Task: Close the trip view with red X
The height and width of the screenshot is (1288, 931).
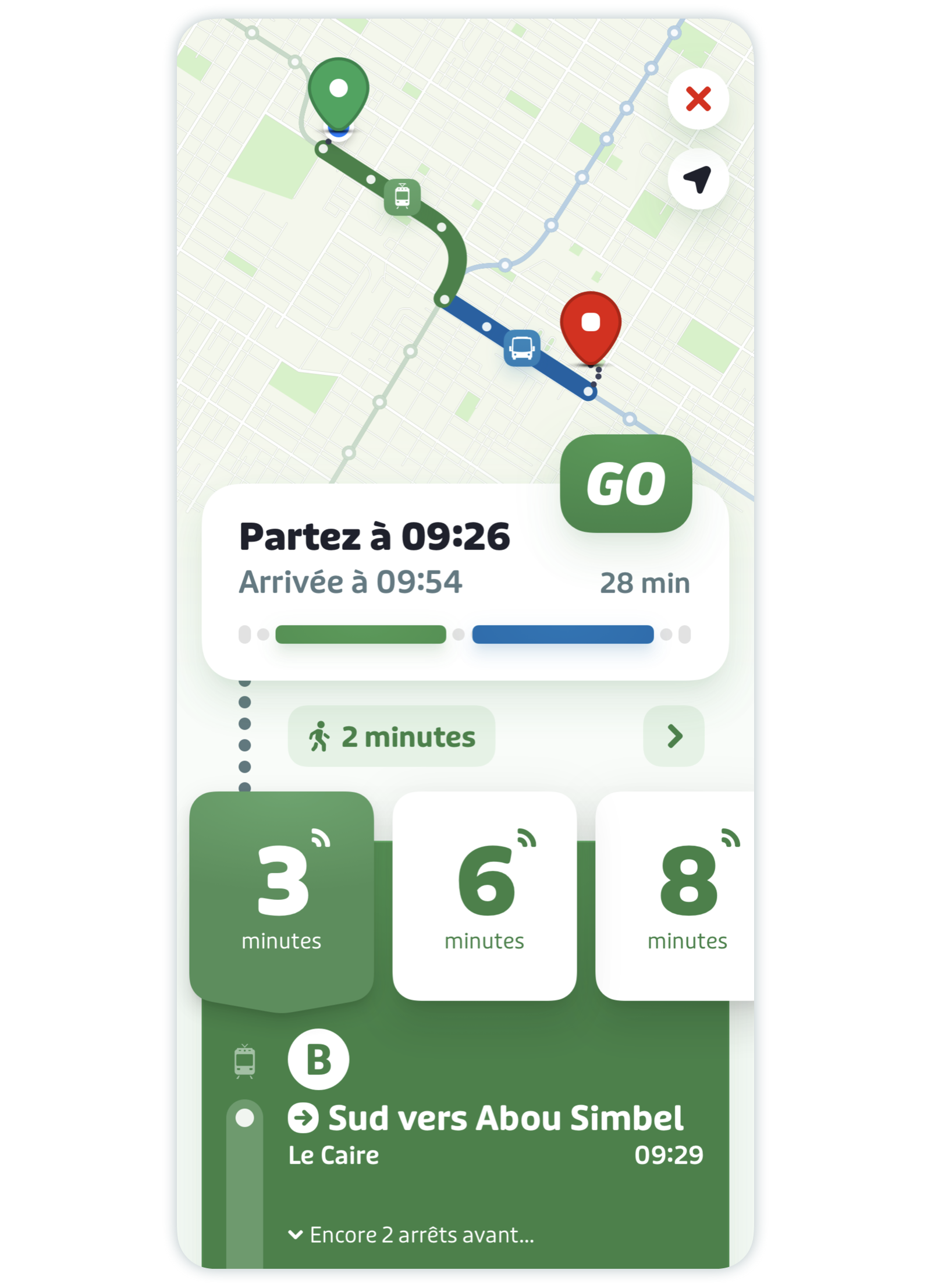Action: tap(698, 98)
